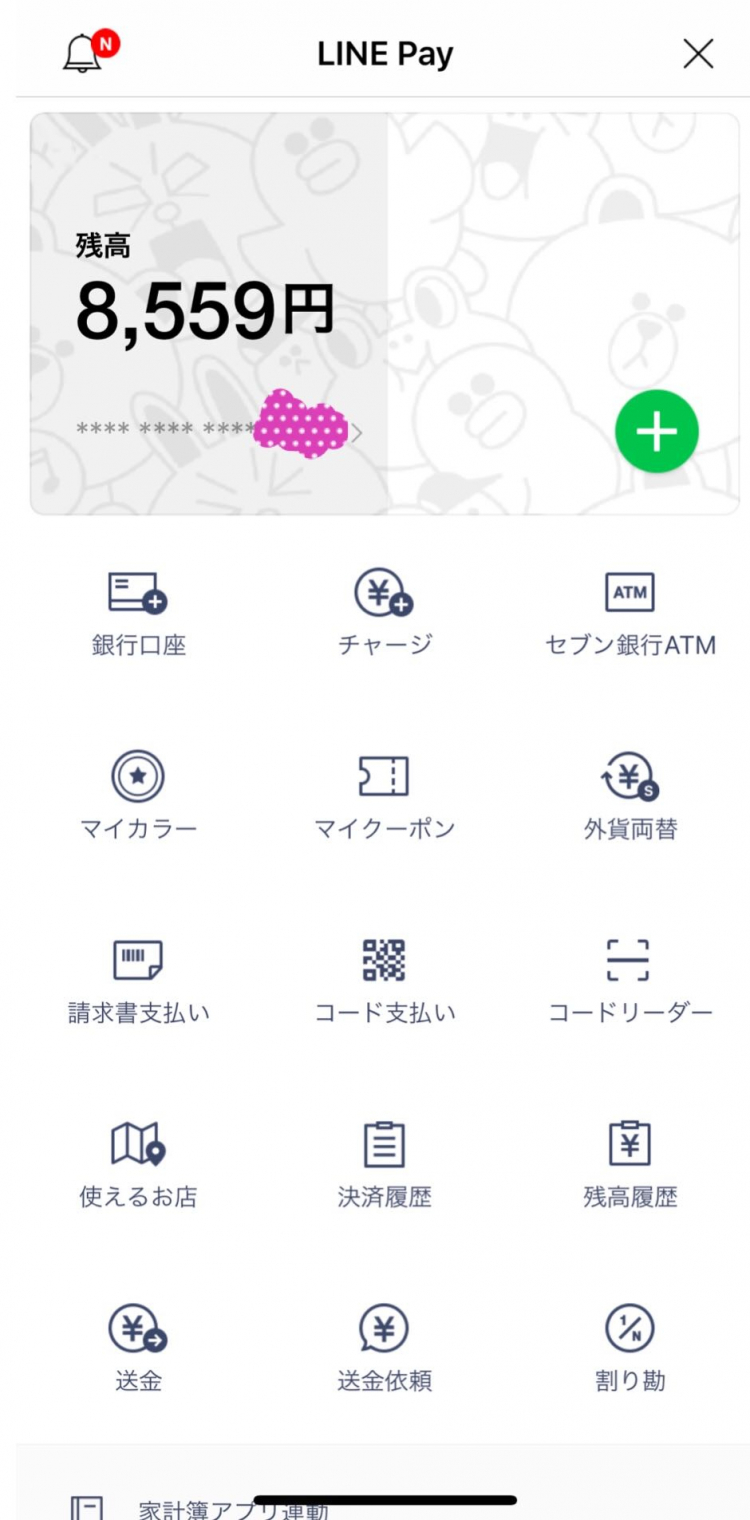This screenshot has width=750, height=1520.
Task: View 決済履歴 payment history
Action: click(385, 1165)
